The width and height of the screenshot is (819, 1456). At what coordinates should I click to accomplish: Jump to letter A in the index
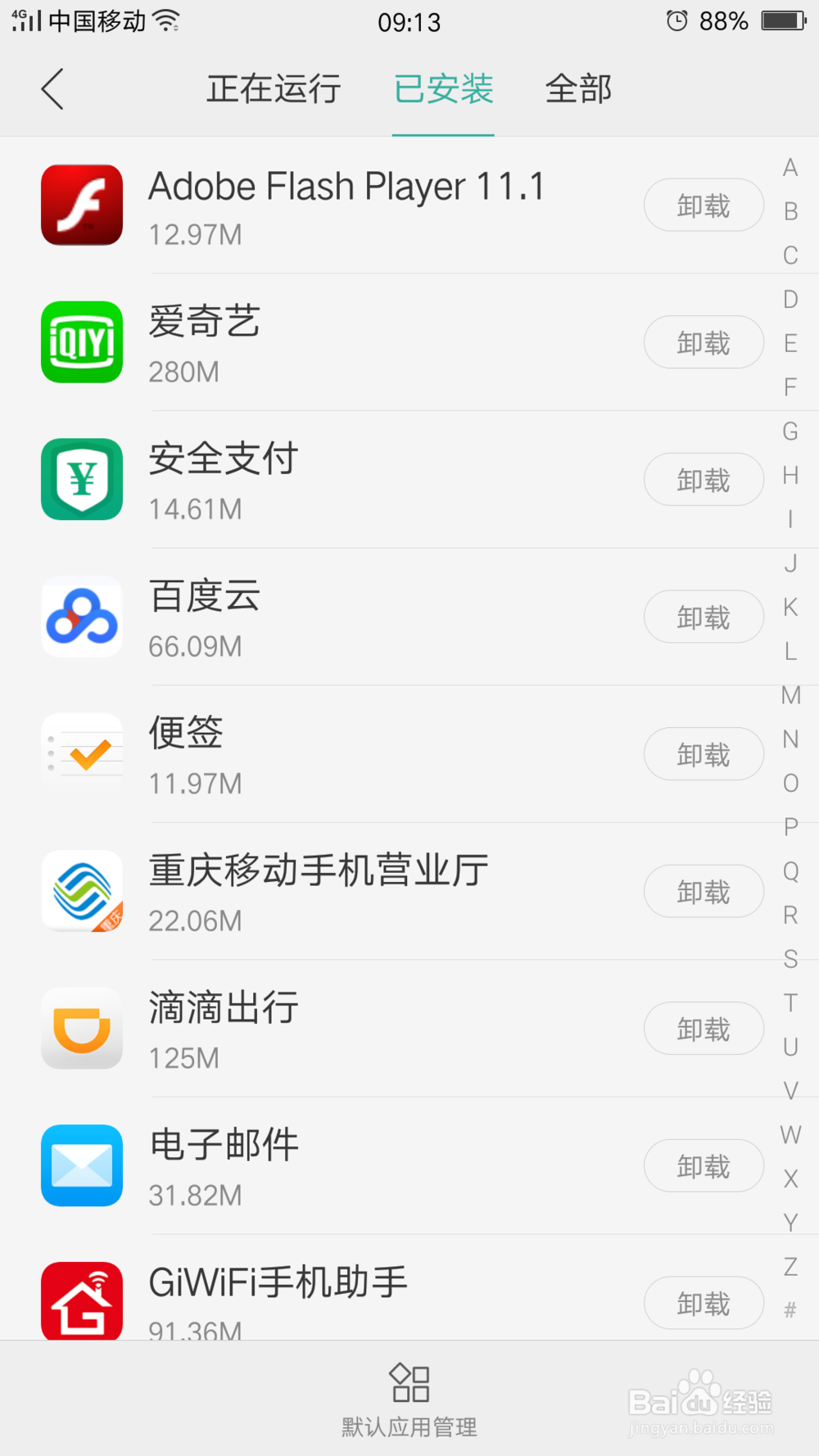tap(790, 167)
